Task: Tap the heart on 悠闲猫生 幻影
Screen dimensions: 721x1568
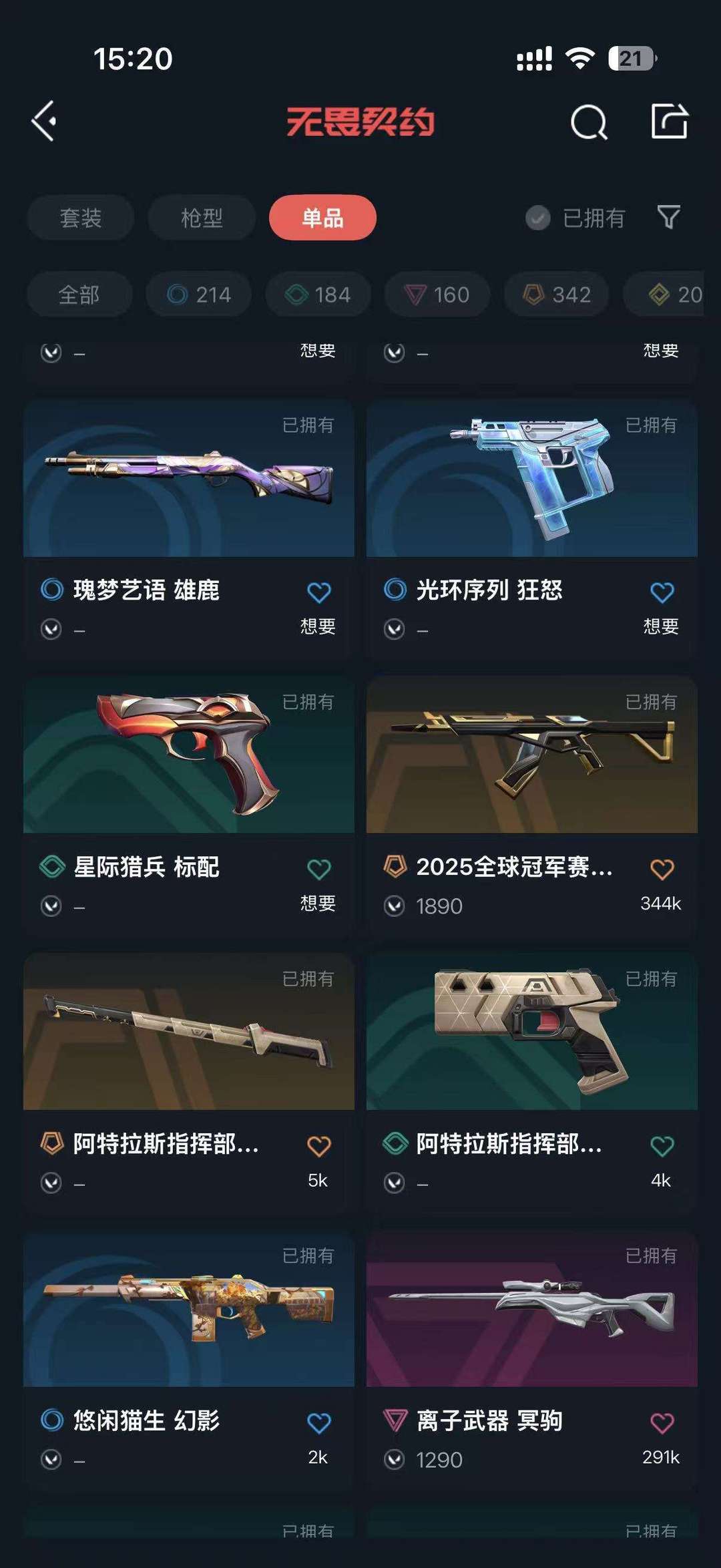Action: (x=318, y=1422)
